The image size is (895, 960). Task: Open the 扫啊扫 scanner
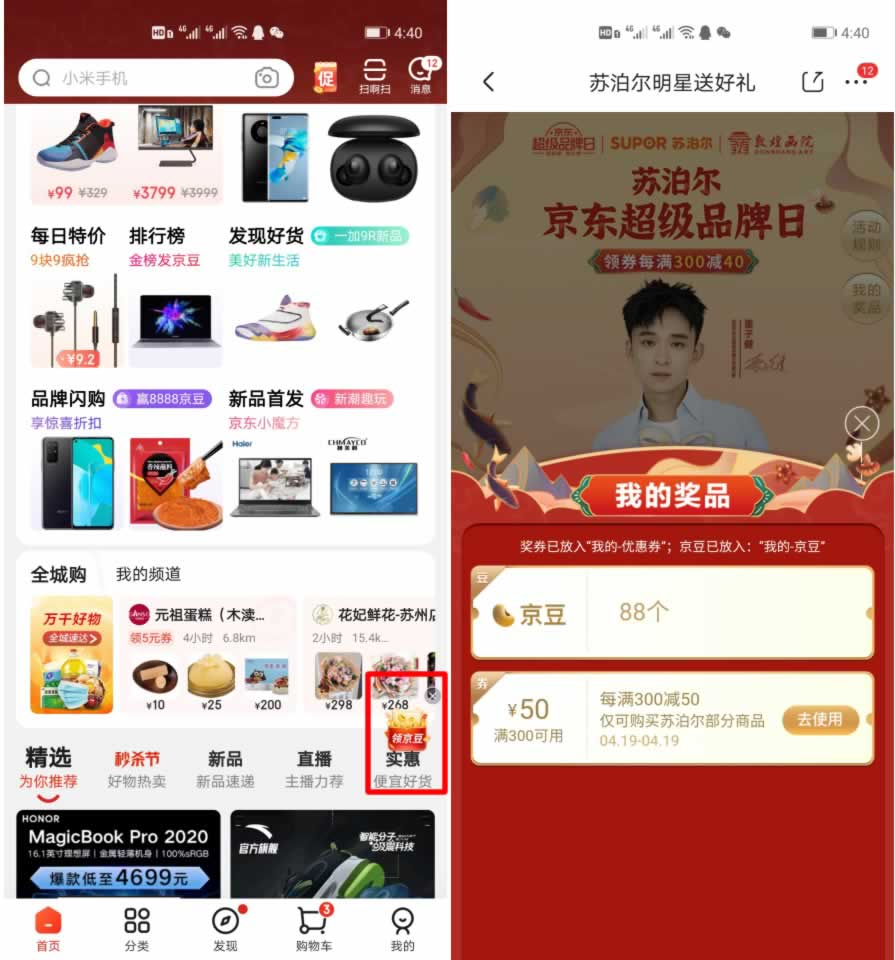tap(374, 76)
